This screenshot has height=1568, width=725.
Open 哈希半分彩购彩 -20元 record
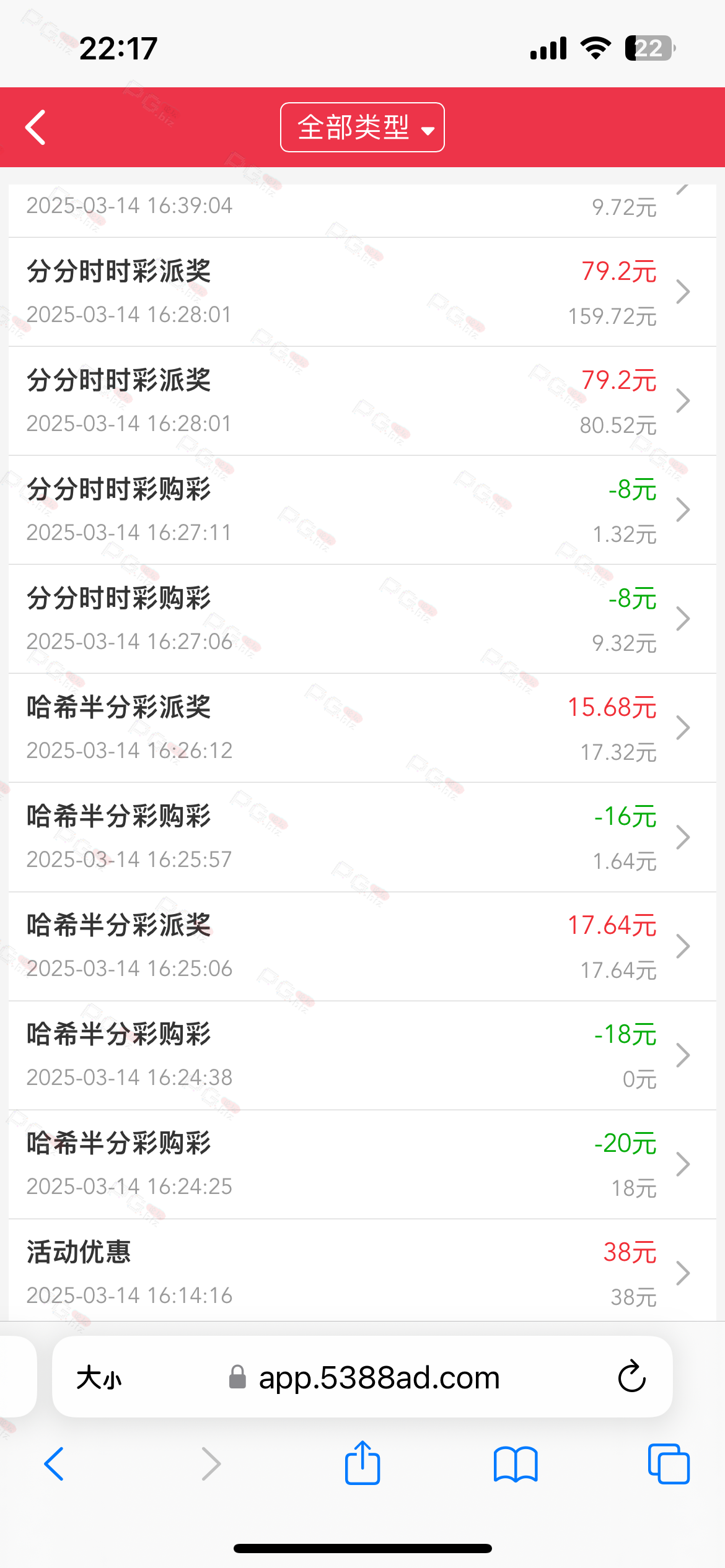click(362, 1164)
